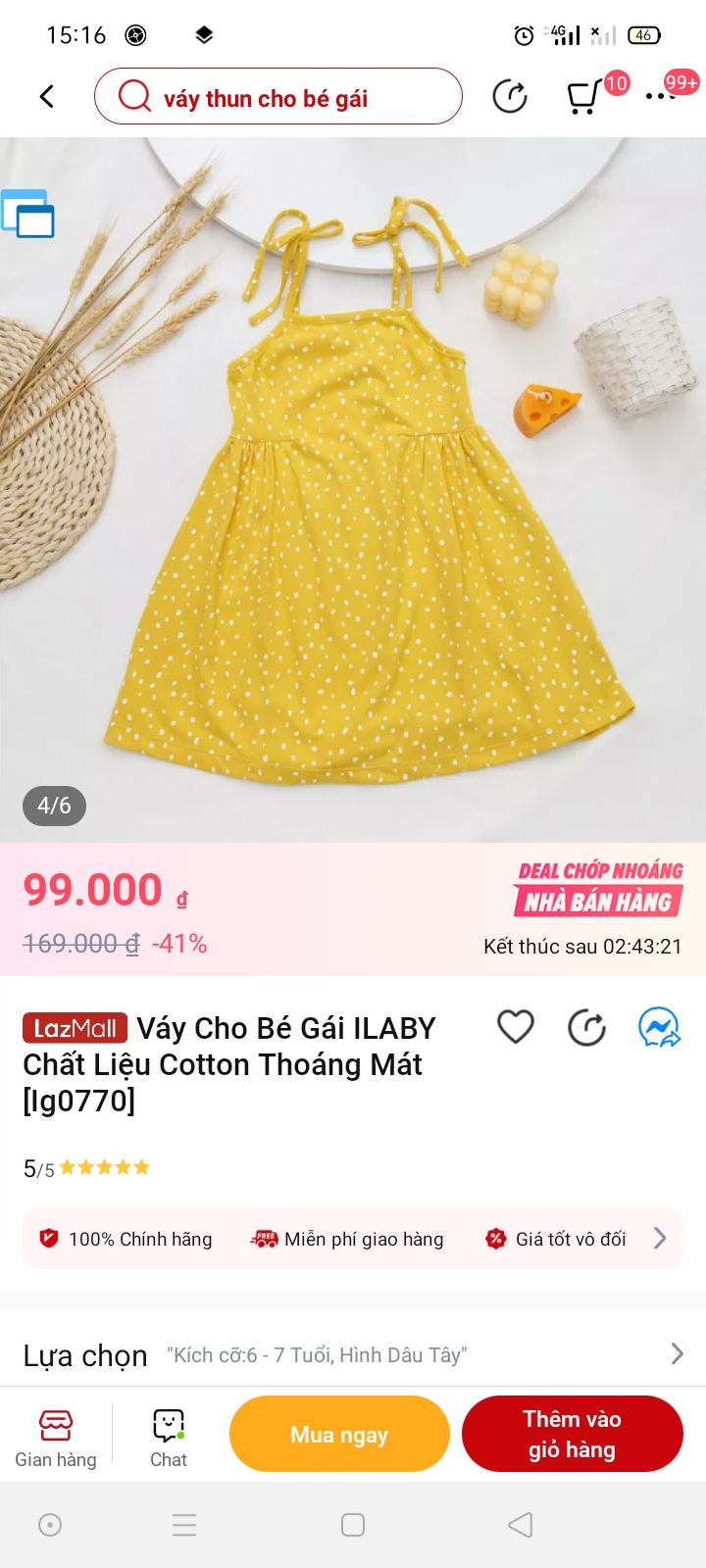Screen dimensions: 706x1568
Task: View image gallery via 4/6 indicator
Action: coord(54,806)
